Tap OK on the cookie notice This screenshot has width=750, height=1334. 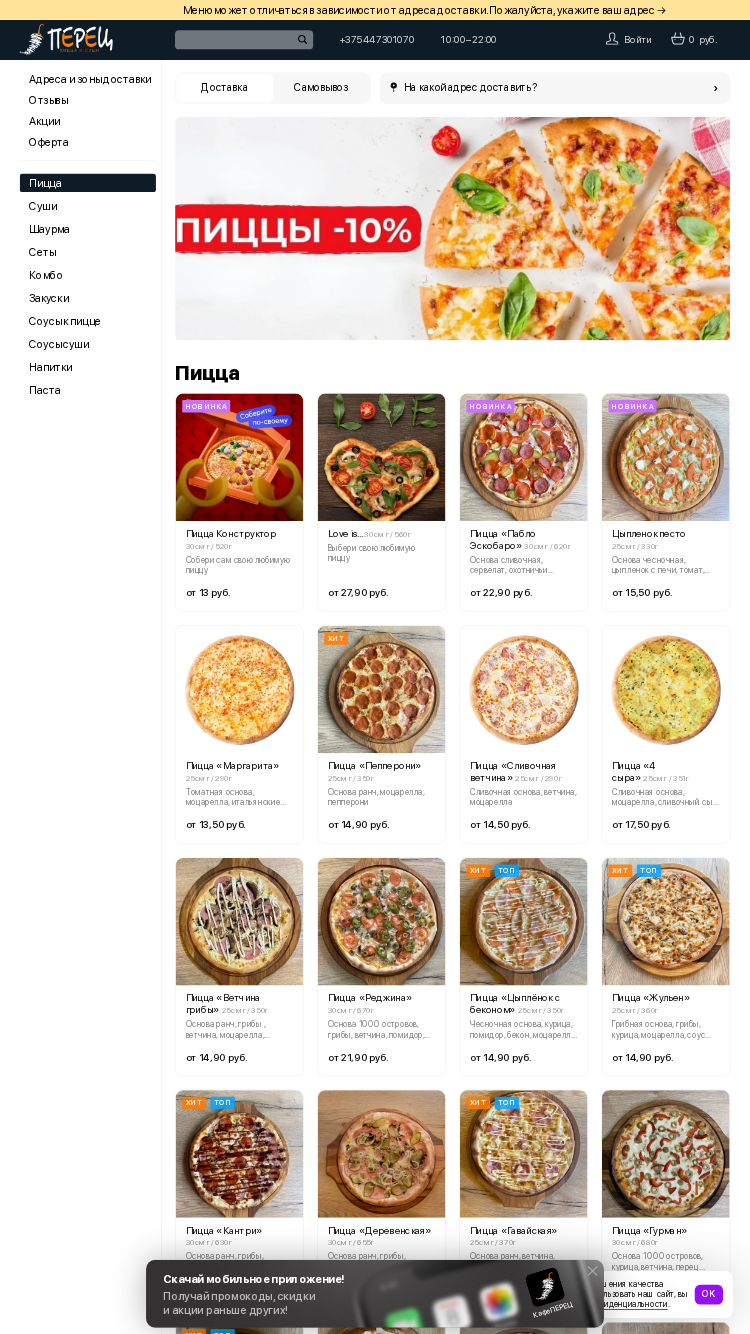coord(708,1294)
